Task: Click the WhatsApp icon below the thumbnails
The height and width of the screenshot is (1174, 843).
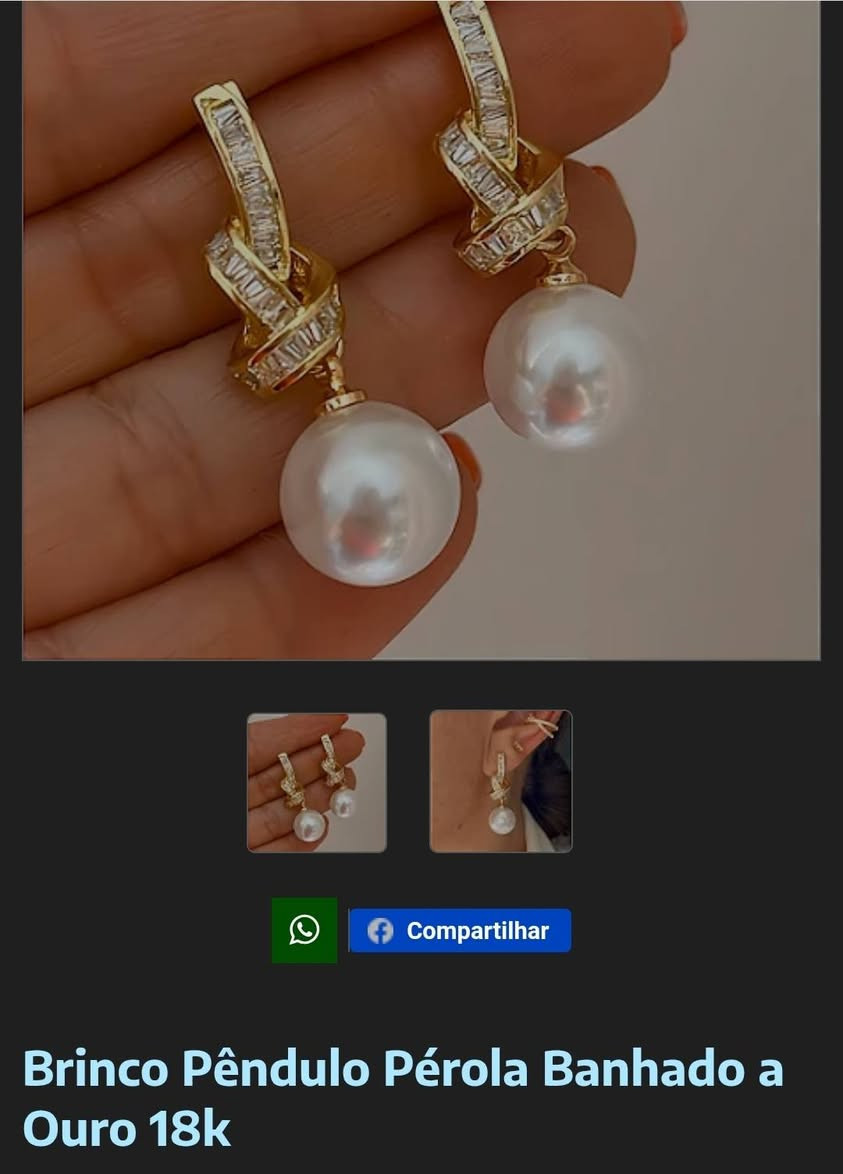Action: [303, 931]
